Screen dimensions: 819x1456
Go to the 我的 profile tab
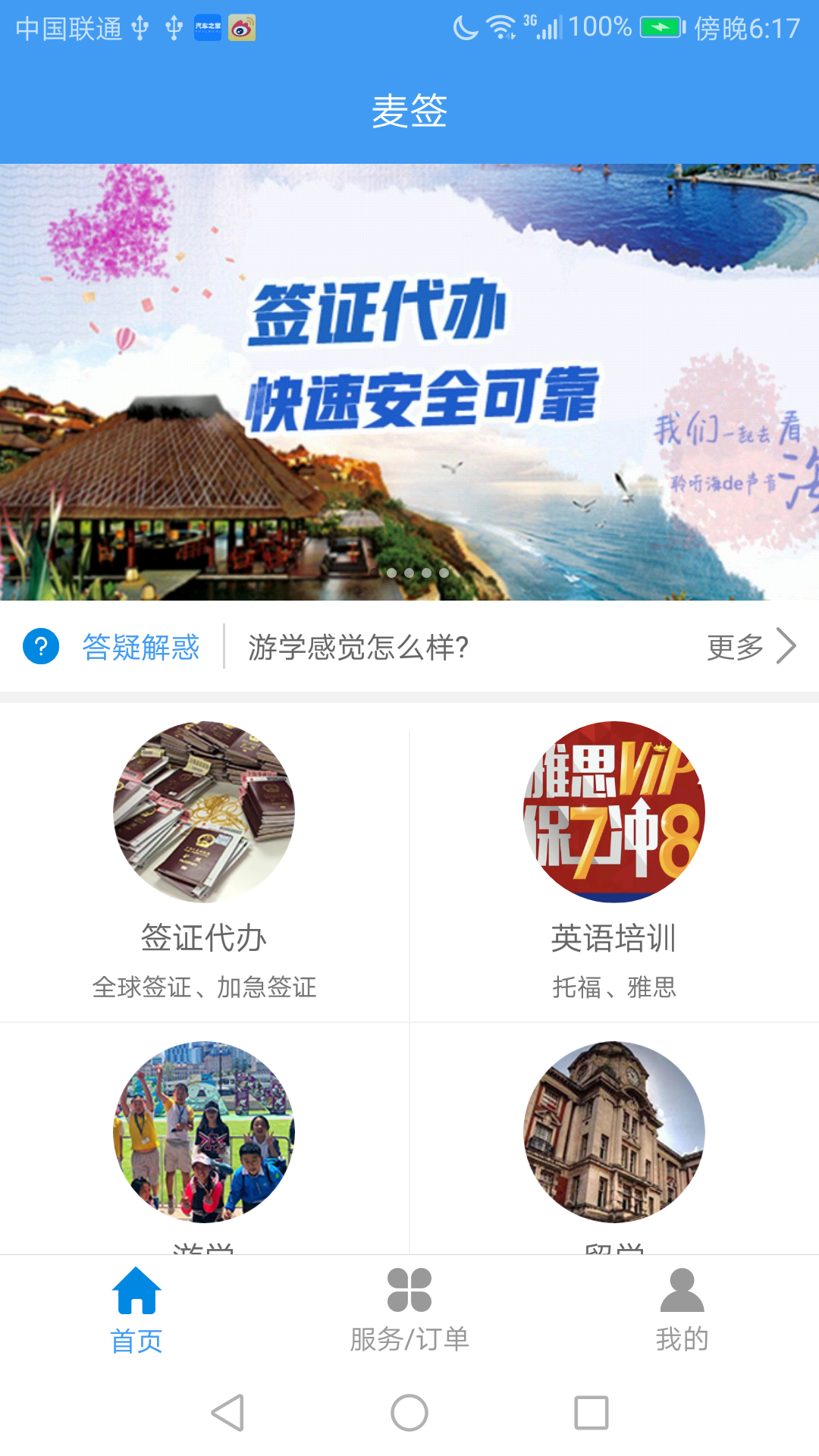tap(682, 1310)
